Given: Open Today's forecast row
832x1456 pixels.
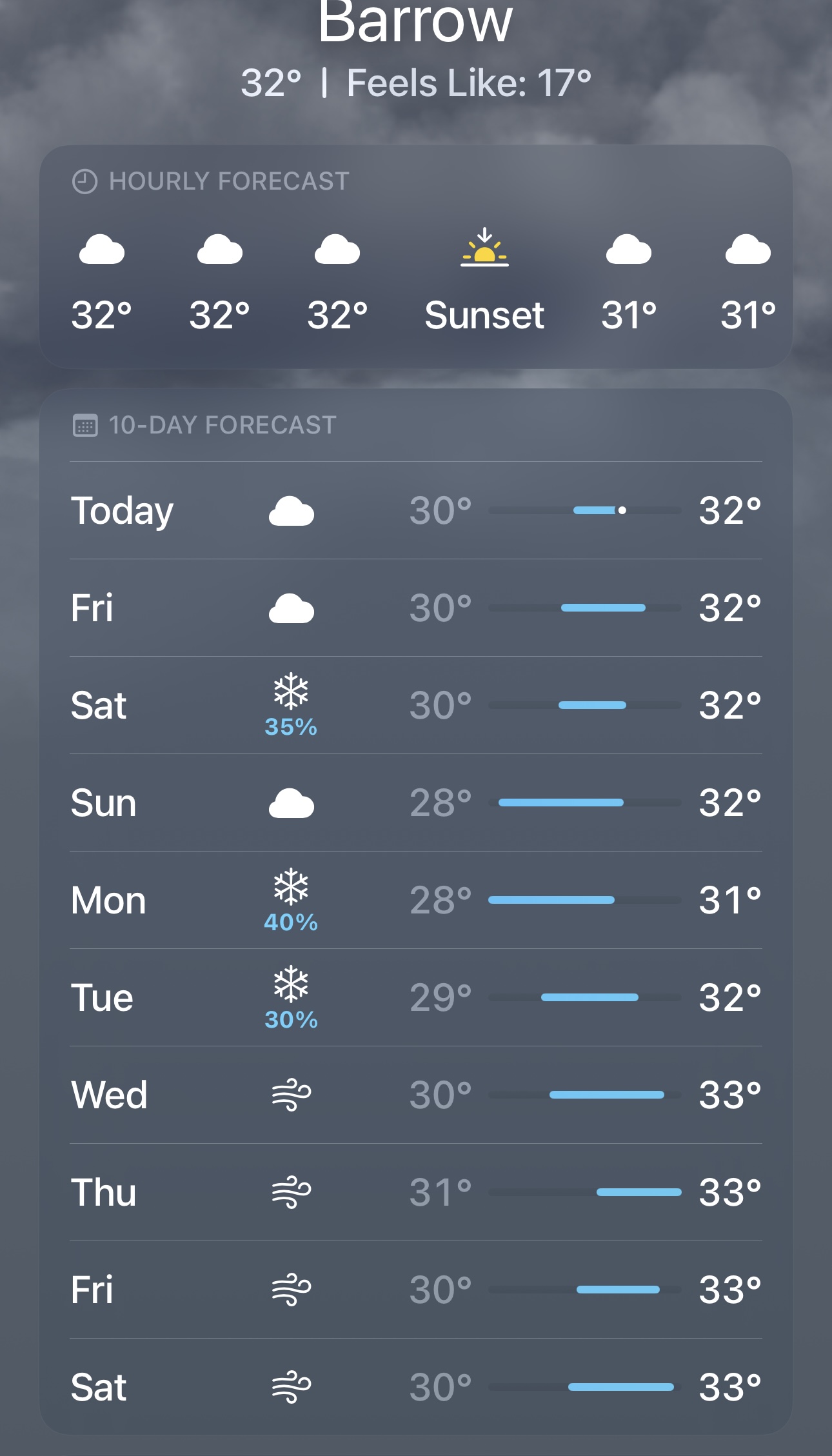Looking at the screenshot, I should pos(416,511).
